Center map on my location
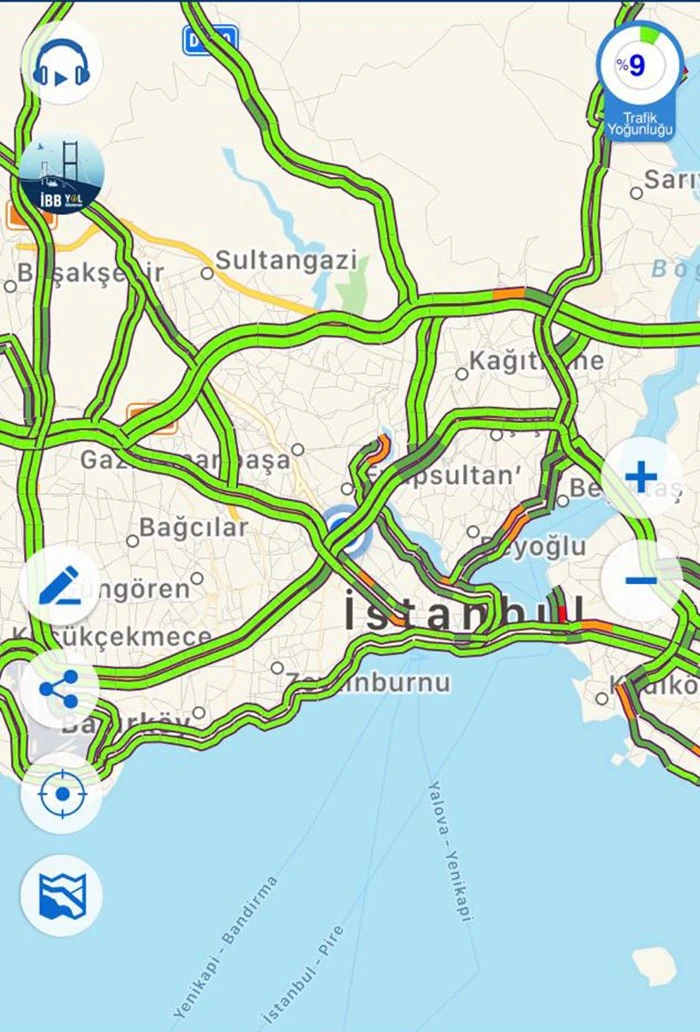The width and height of the screenshot is (700, 1032). (61, 794)
